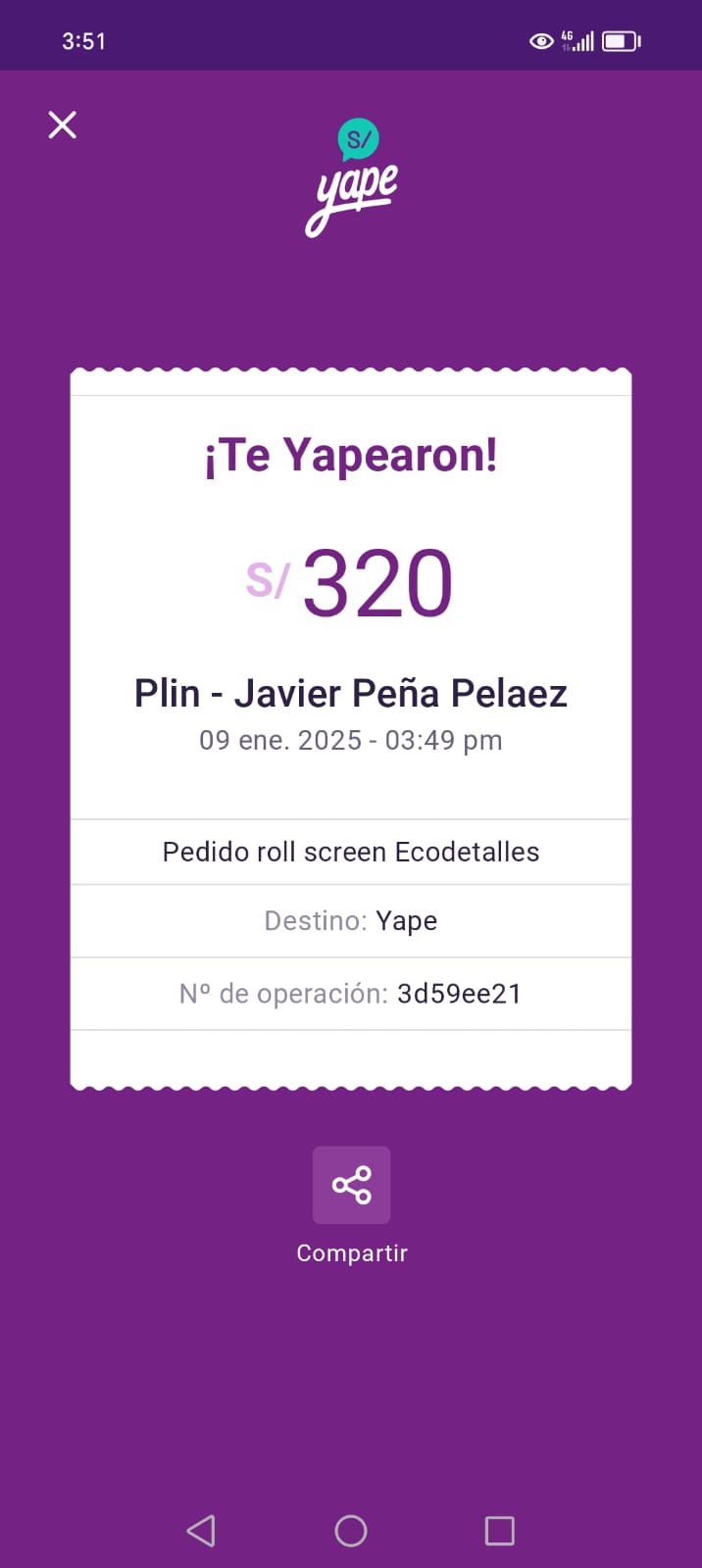Screen dimensions: 702x1568
Task: Share the receipt with Compartir
Action: coord(351,1185)
